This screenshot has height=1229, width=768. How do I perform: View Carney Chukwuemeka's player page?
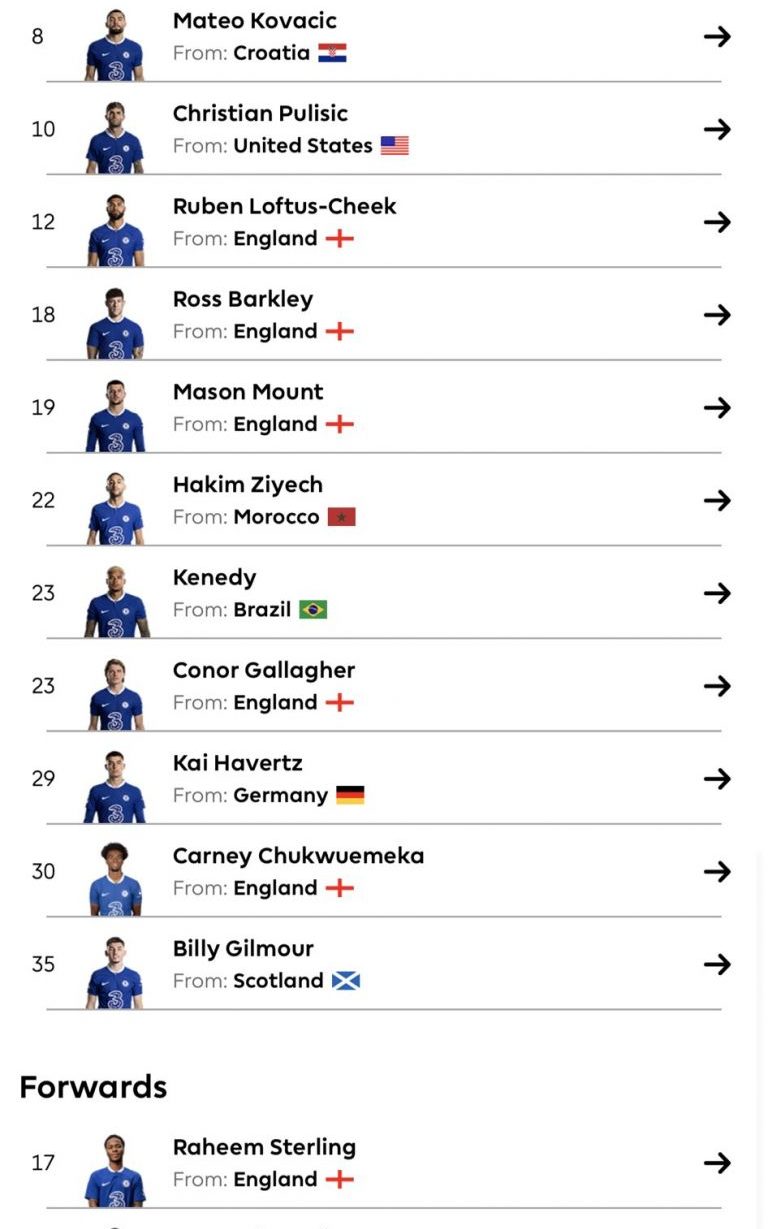point(384,872)
